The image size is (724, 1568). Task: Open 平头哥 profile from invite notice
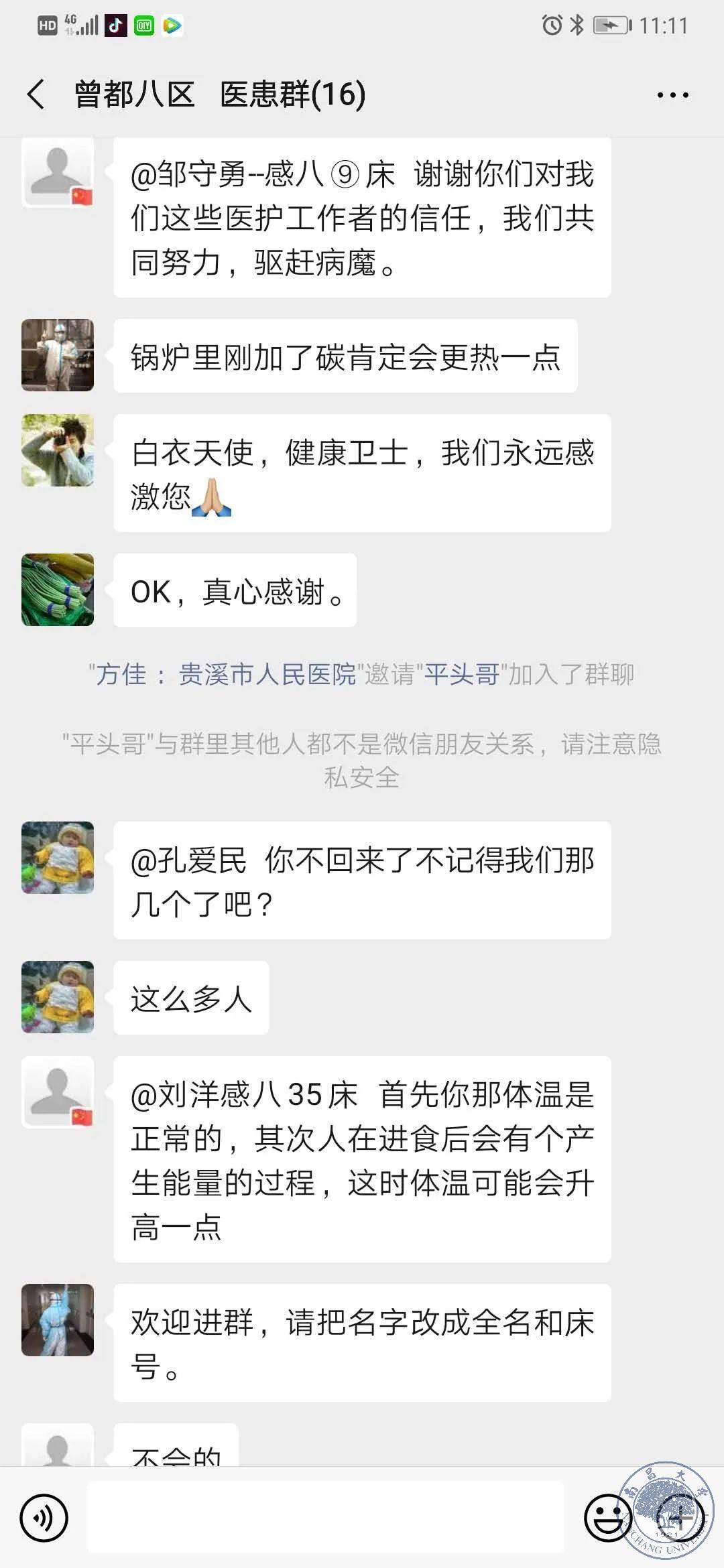(x=461, y=674)
